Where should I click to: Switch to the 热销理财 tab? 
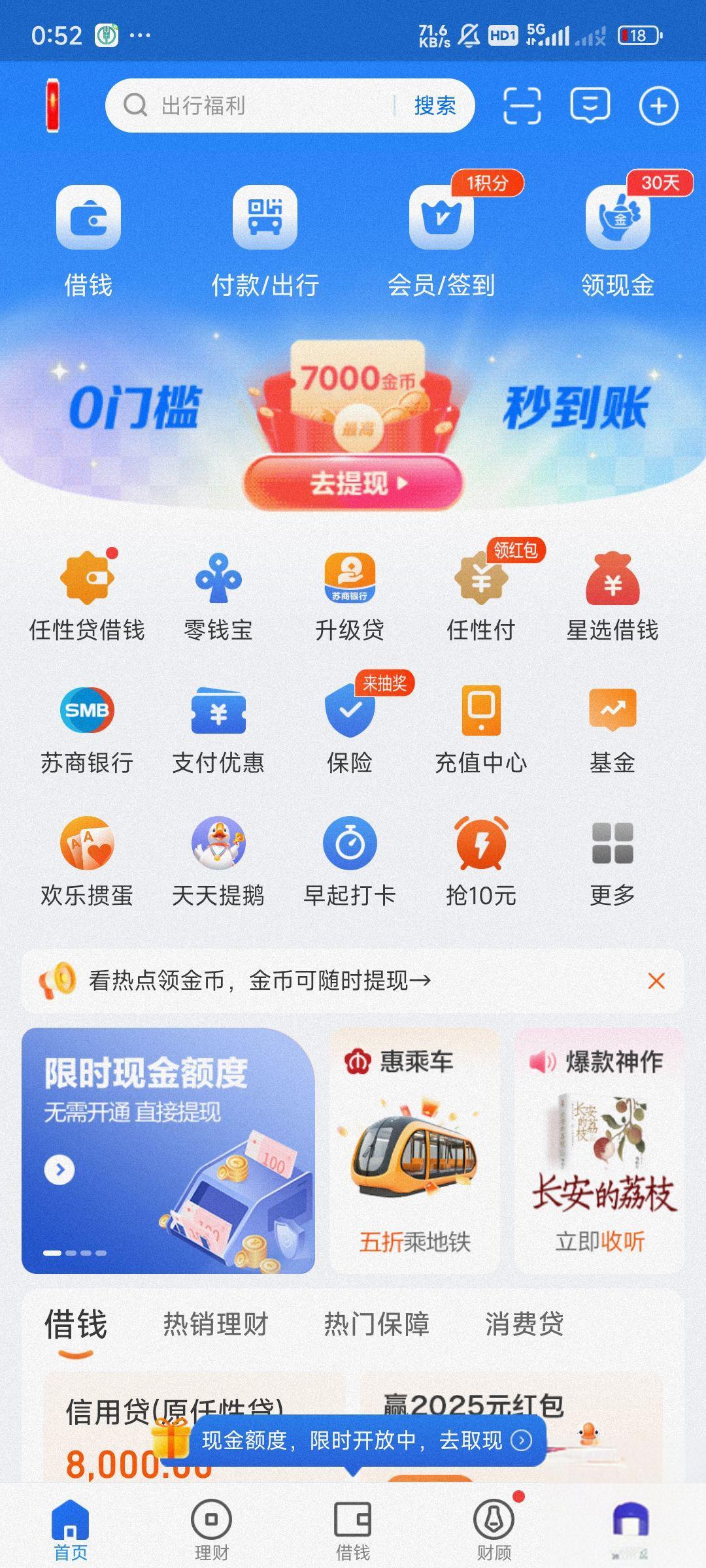coord(216,1324)
